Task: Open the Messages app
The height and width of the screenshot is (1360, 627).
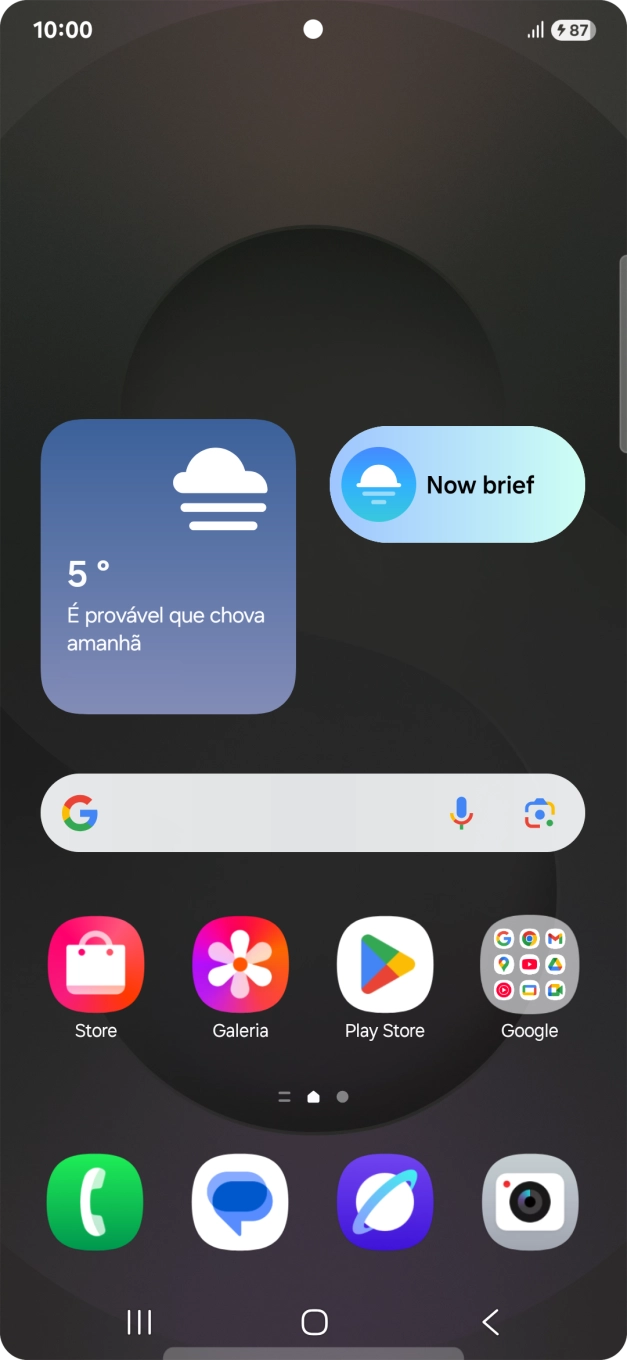Action: point(240,1202)
